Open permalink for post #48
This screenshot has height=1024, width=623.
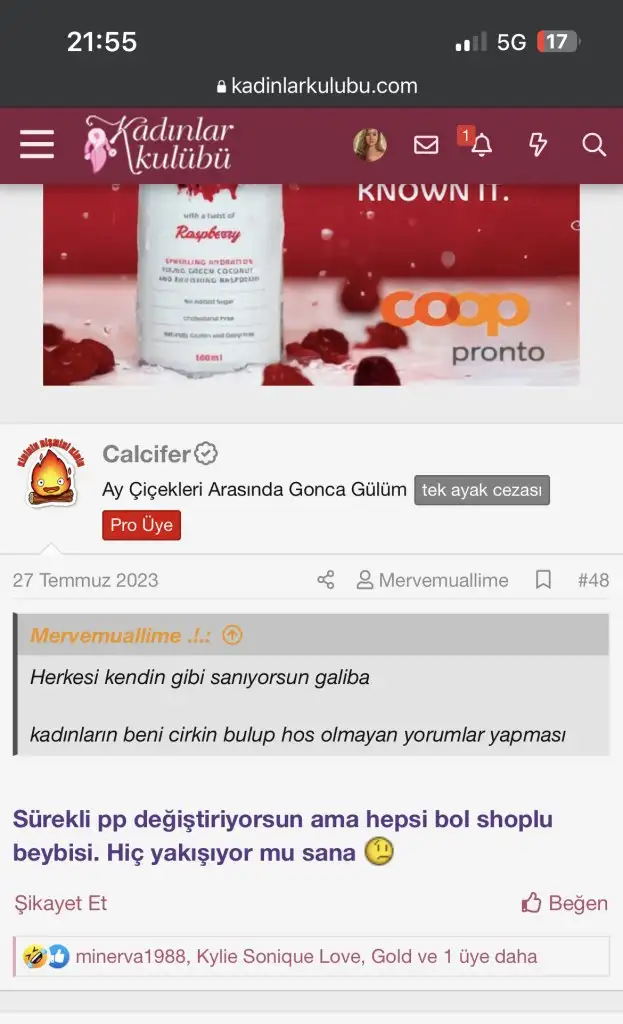tap(593, 580)
